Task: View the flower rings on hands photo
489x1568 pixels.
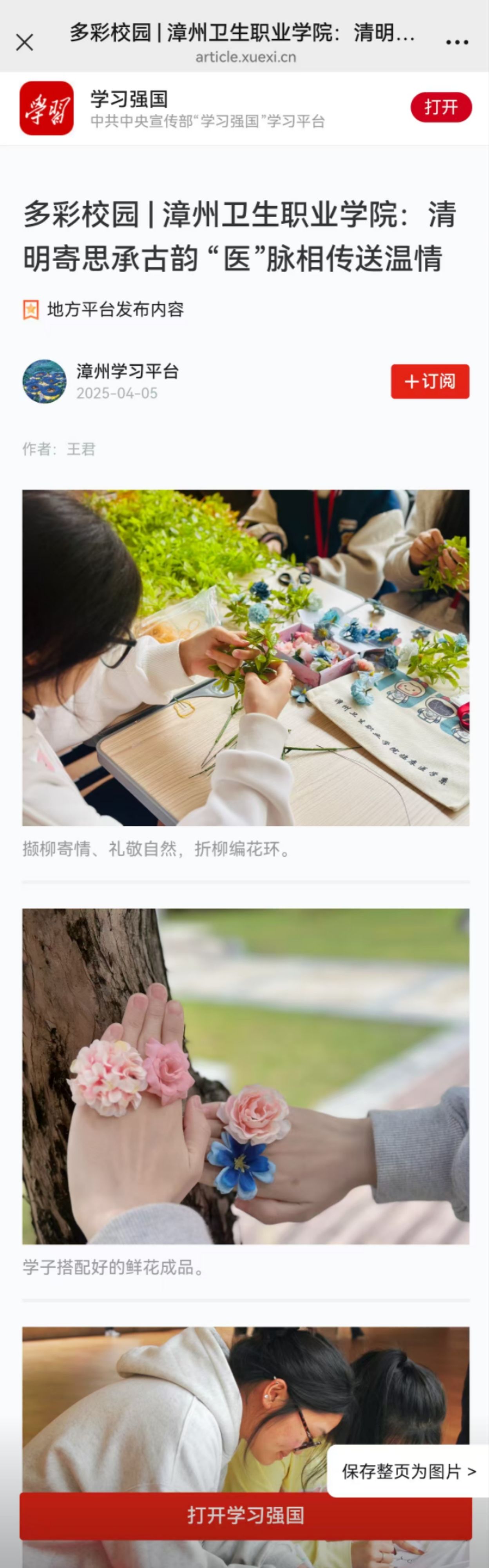Action: click(x=245, y=1076)
